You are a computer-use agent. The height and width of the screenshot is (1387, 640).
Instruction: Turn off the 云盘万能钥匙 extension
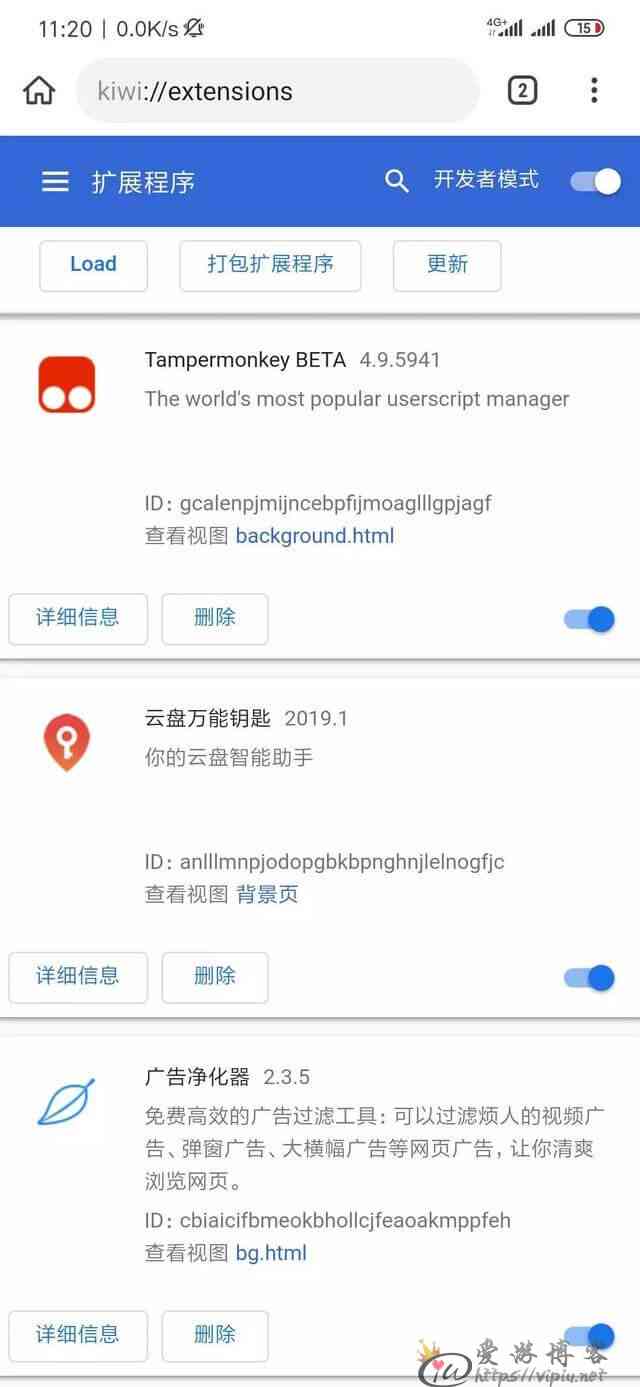tap(590, 977)
